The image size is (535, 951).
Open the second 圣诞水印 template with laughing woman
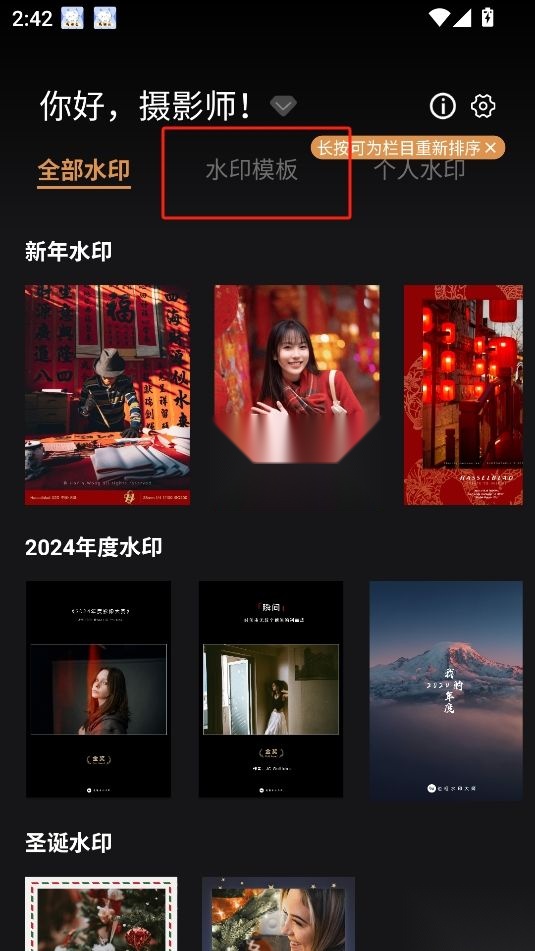[278, 914]
